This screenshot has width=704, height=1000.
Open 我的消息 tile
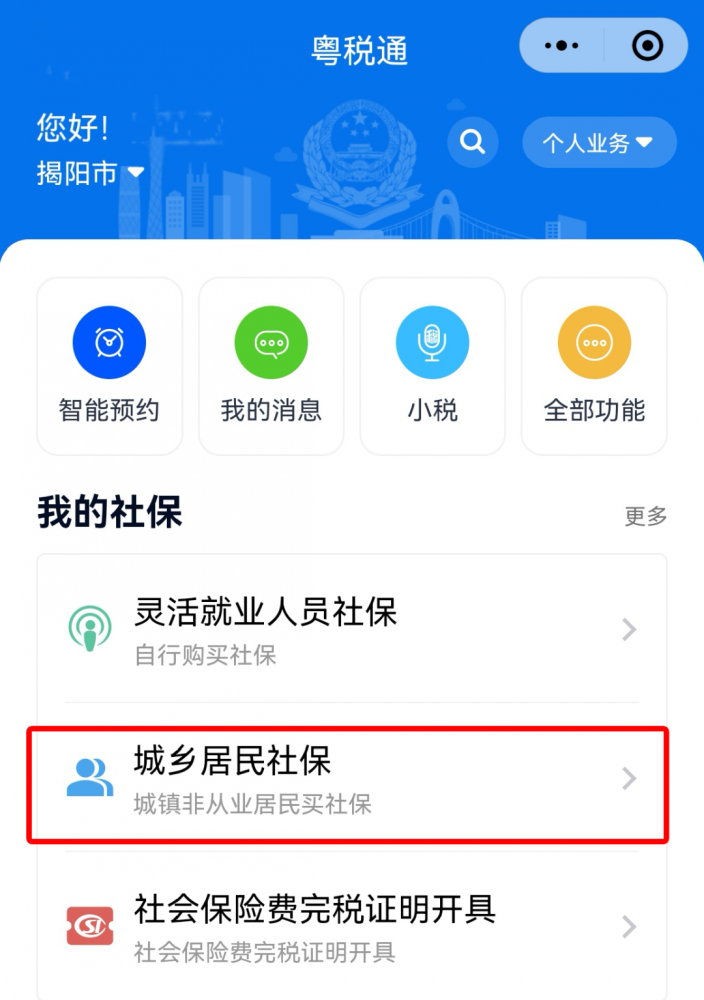coord(271,366)
